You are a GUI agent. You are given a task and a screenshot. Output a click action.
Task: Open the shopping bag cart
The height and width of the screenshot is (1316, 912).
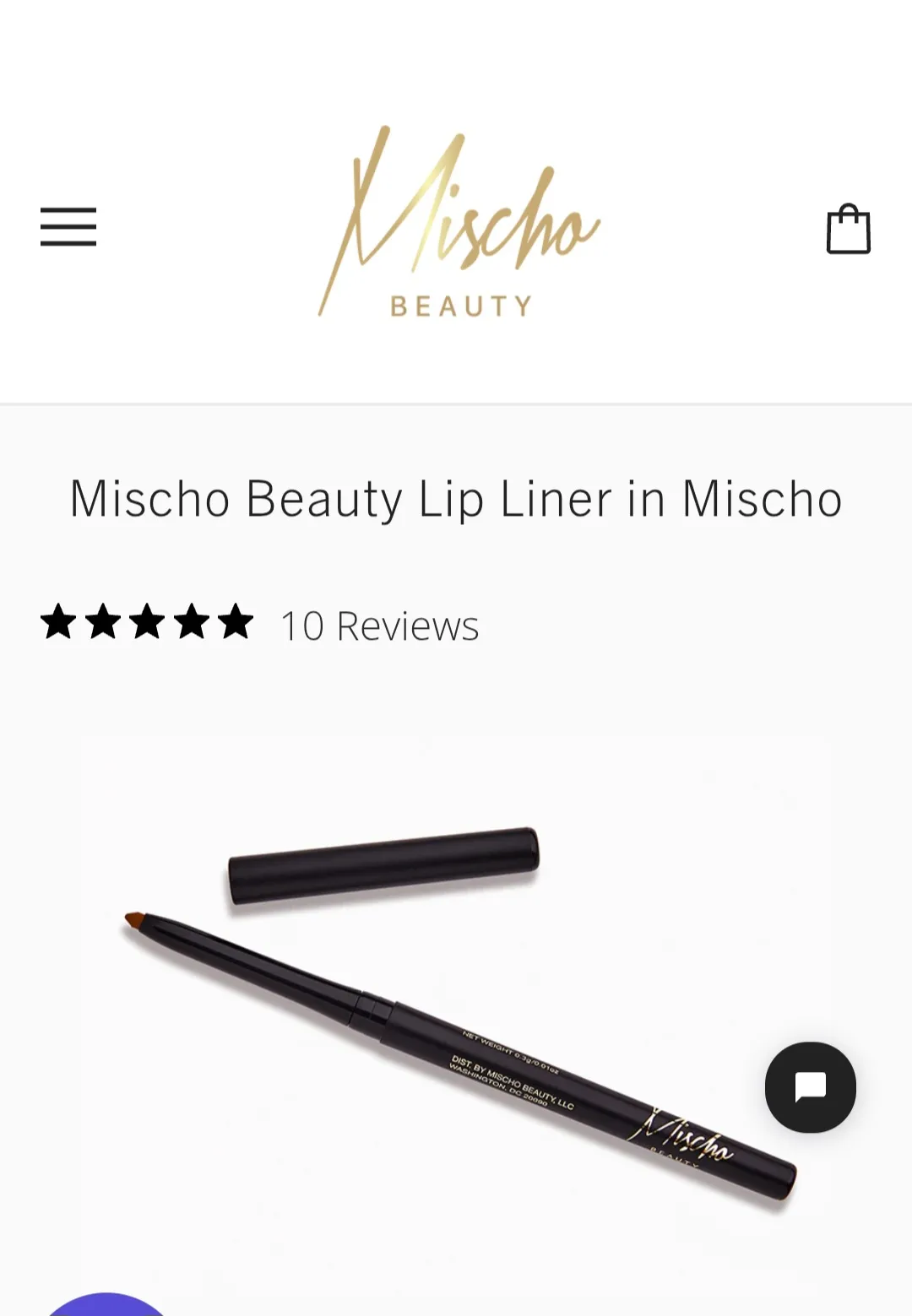click(x=848, y=229)
